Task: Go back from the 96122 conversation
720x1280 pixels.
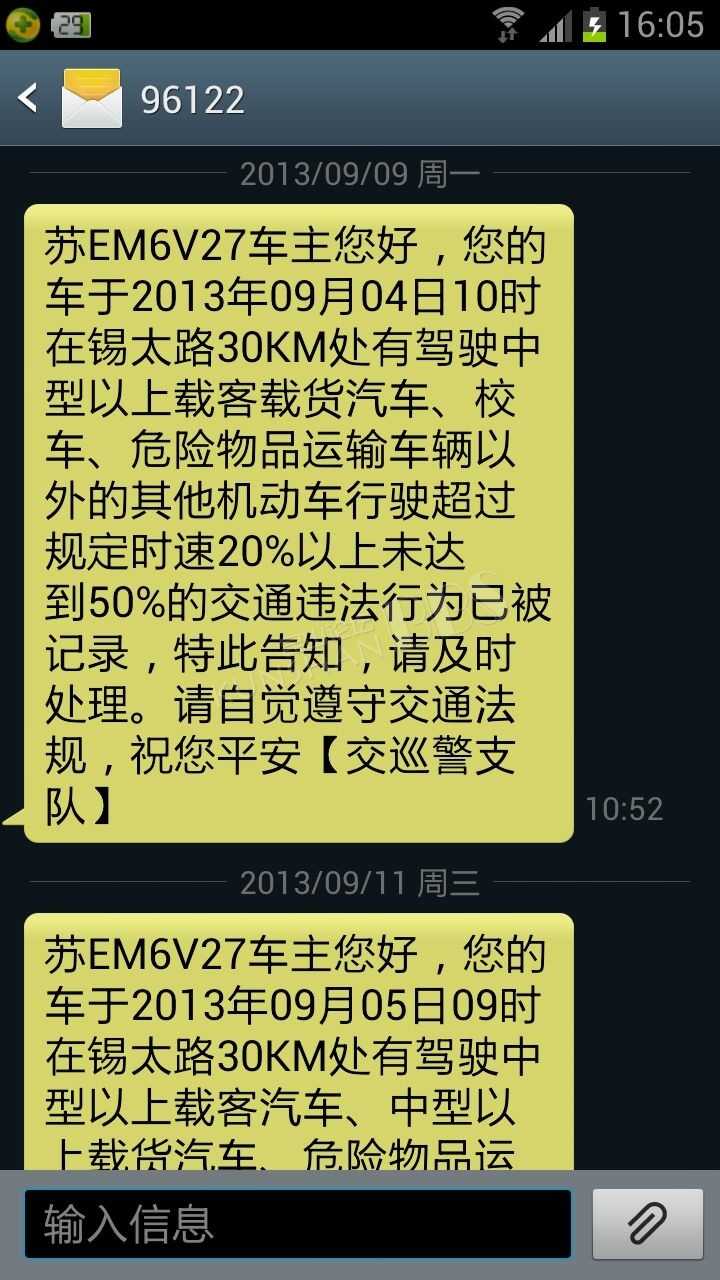Action: click(28, 98)
